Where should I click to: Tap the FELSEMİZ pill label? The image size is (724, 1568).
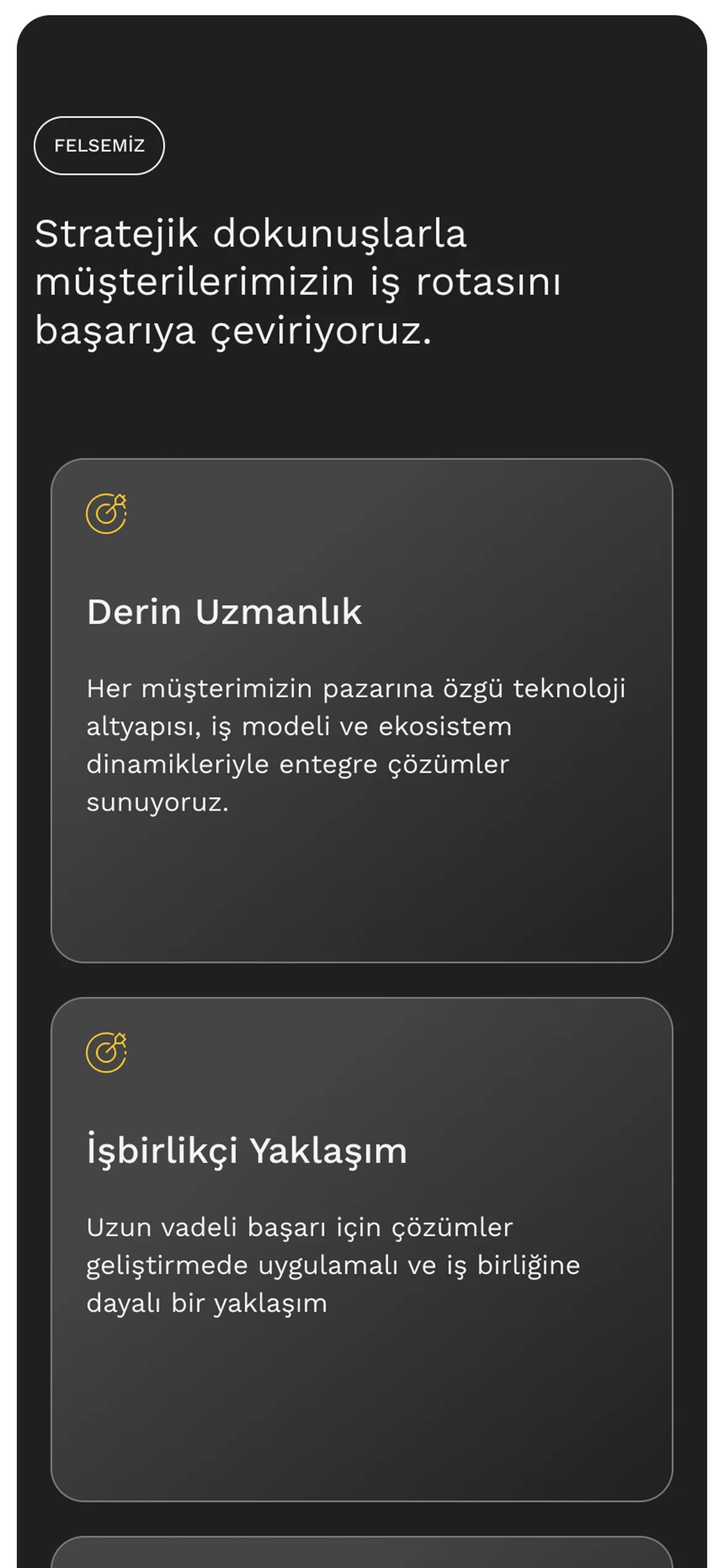coord(99,146)
